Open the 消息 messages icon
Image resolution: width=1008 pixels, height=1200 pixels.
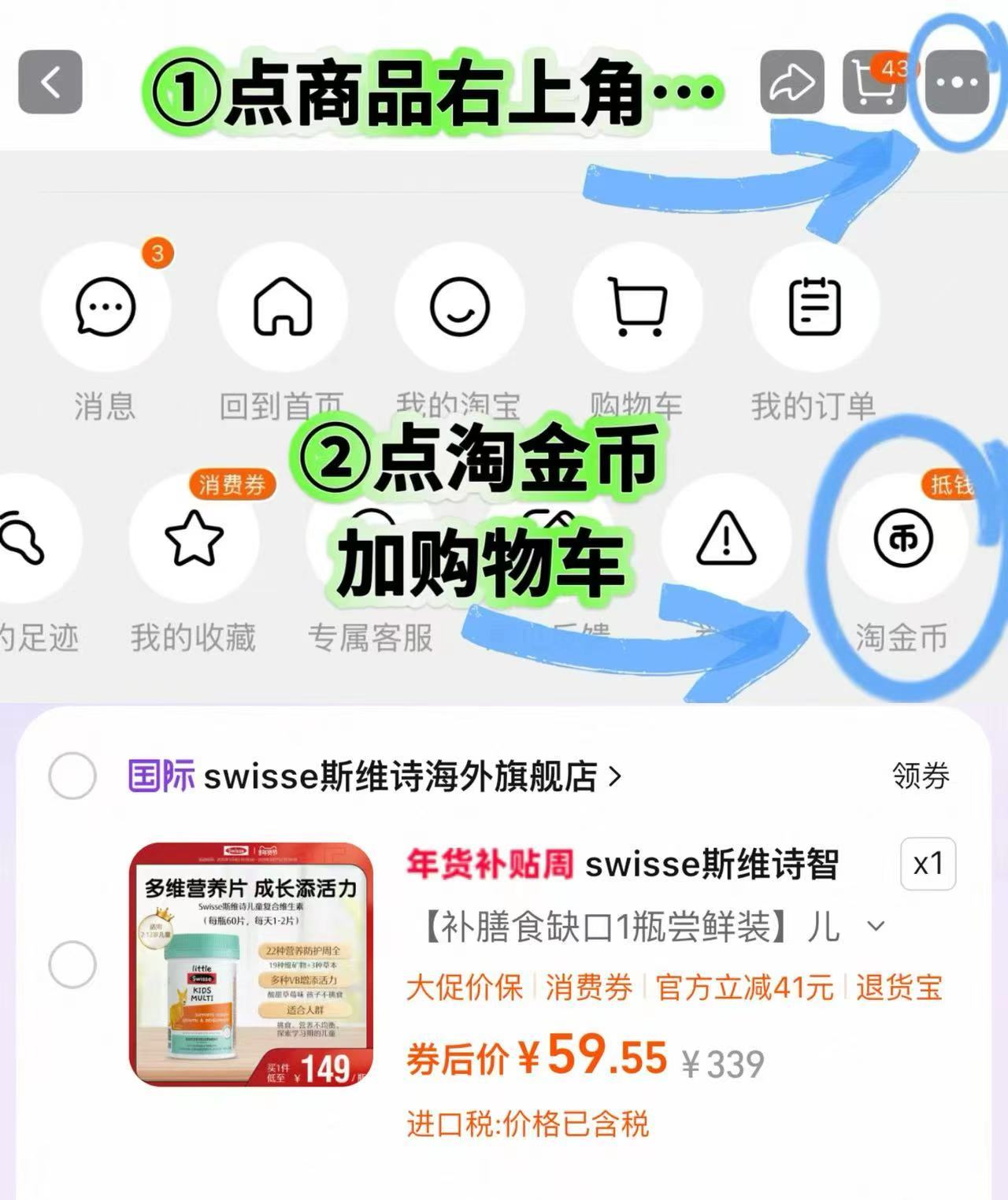pyautogui.click(x=106, y=309)
